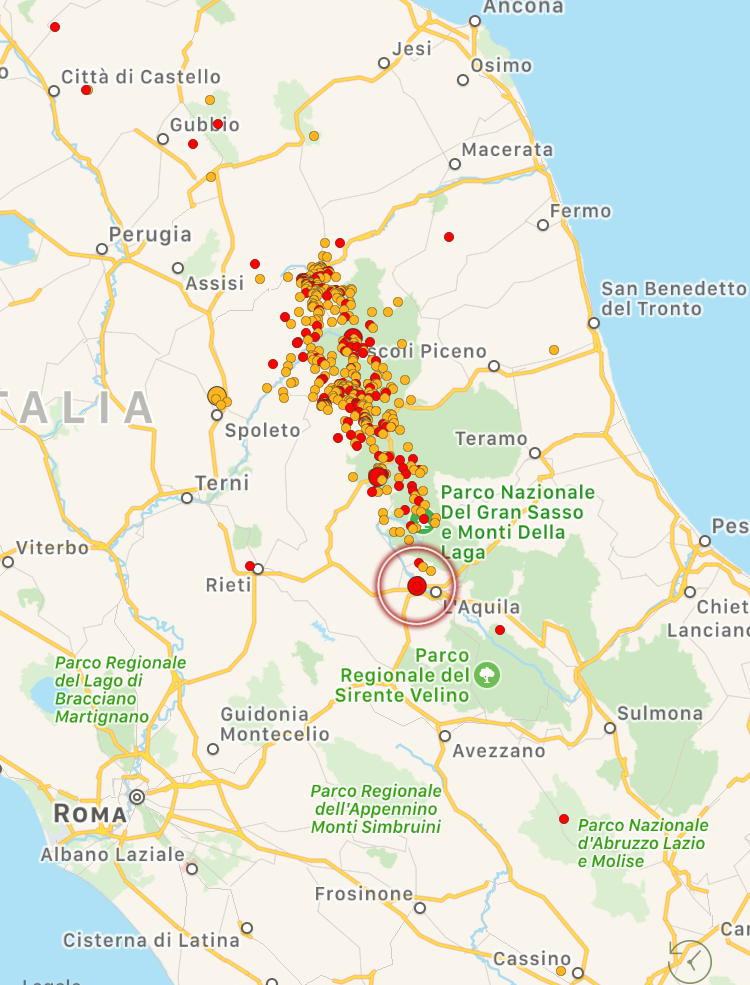This screenshot has width=750, height=985.
Task: Select the red marker southeast of L'Aquila
Action: click(500, 630)
